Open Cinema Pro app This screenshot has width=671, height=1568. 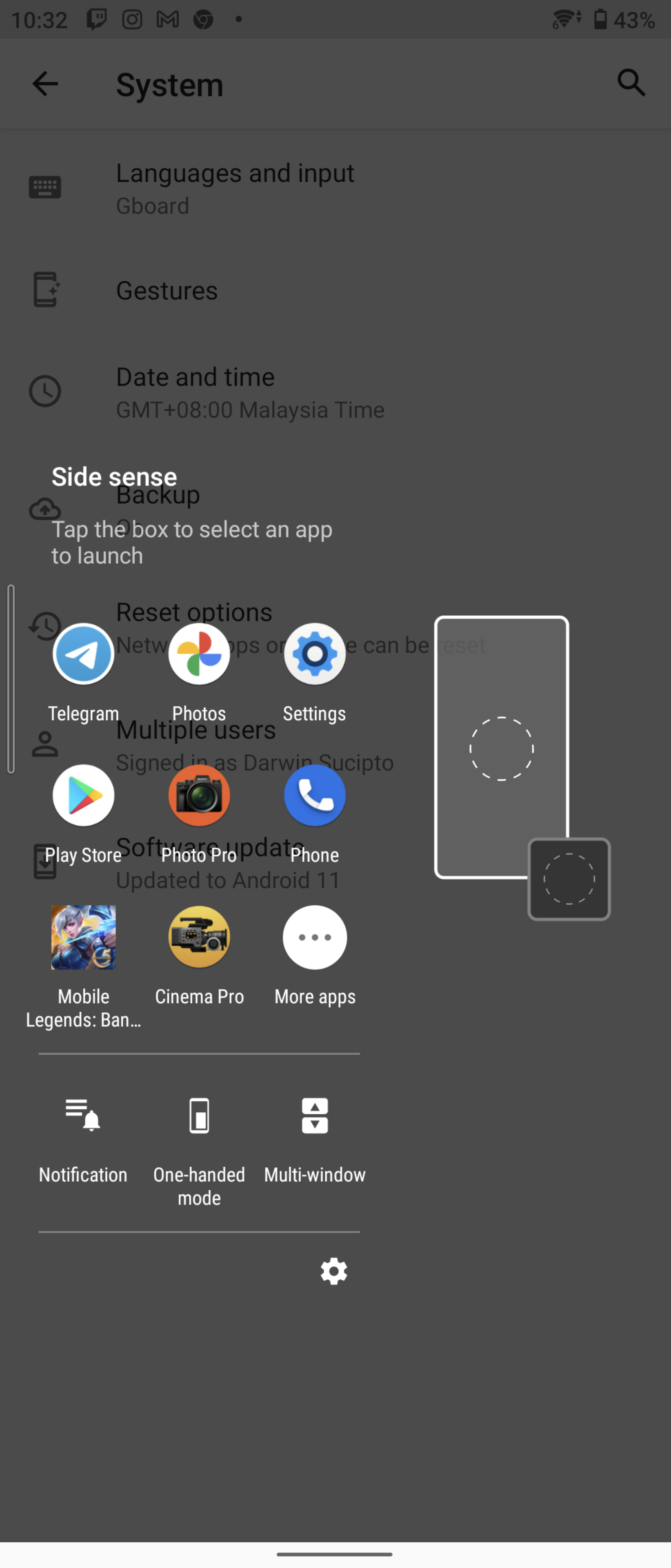coord(199,938)
